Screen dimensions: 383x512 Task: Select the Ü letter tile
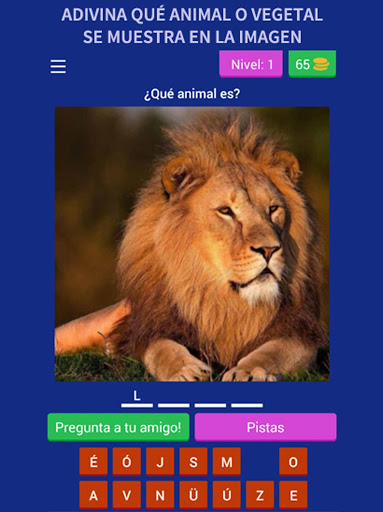point(193,495)
